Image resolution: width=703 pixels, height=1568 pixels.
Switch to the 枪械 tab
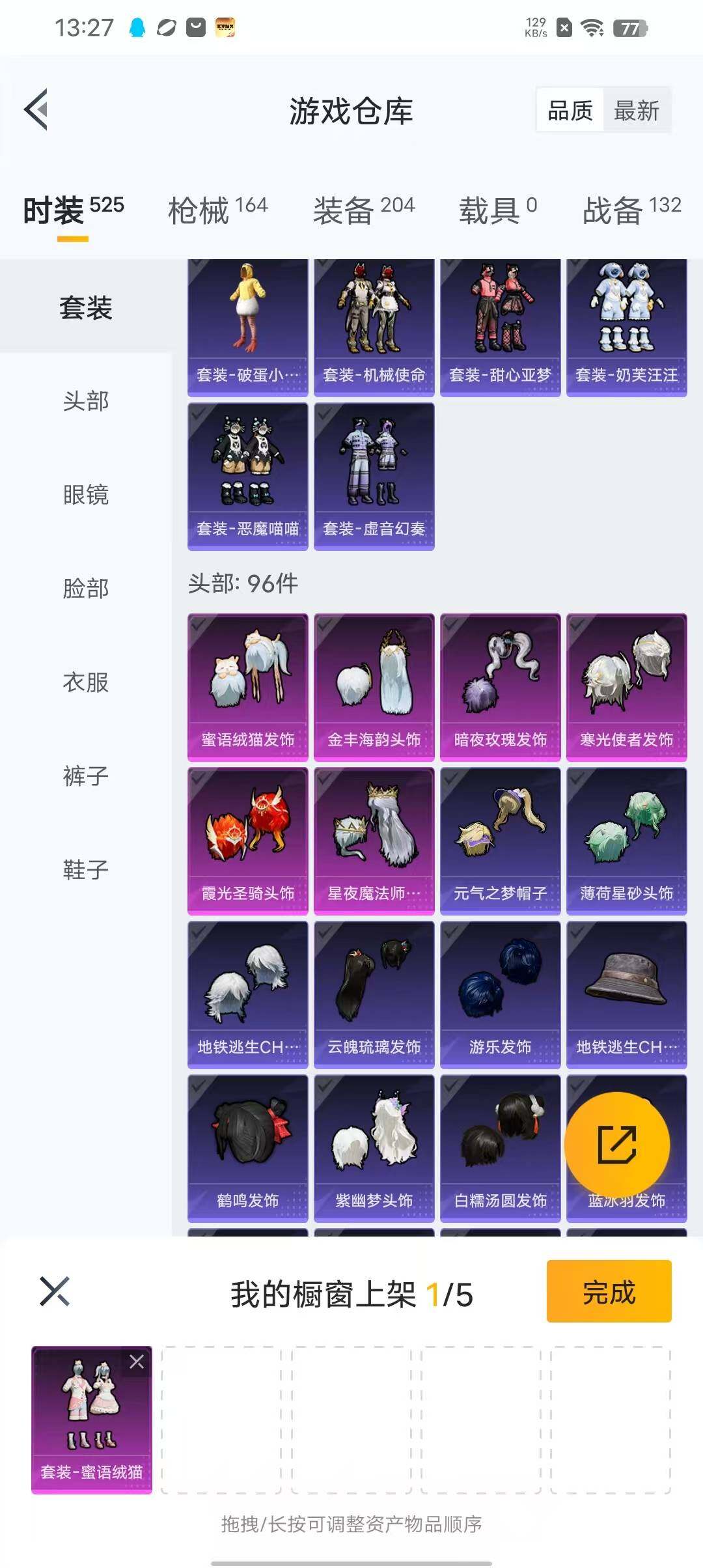tap(217, 210)
